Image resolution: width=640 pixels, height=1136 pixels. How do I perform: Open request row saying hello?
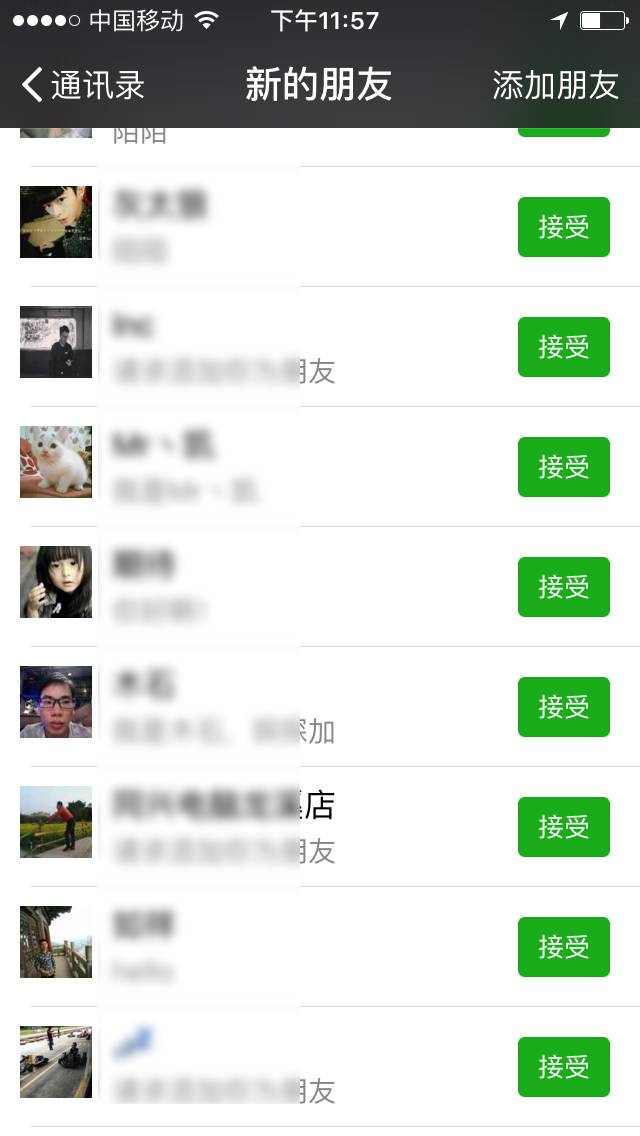click(x=300, y=947)
